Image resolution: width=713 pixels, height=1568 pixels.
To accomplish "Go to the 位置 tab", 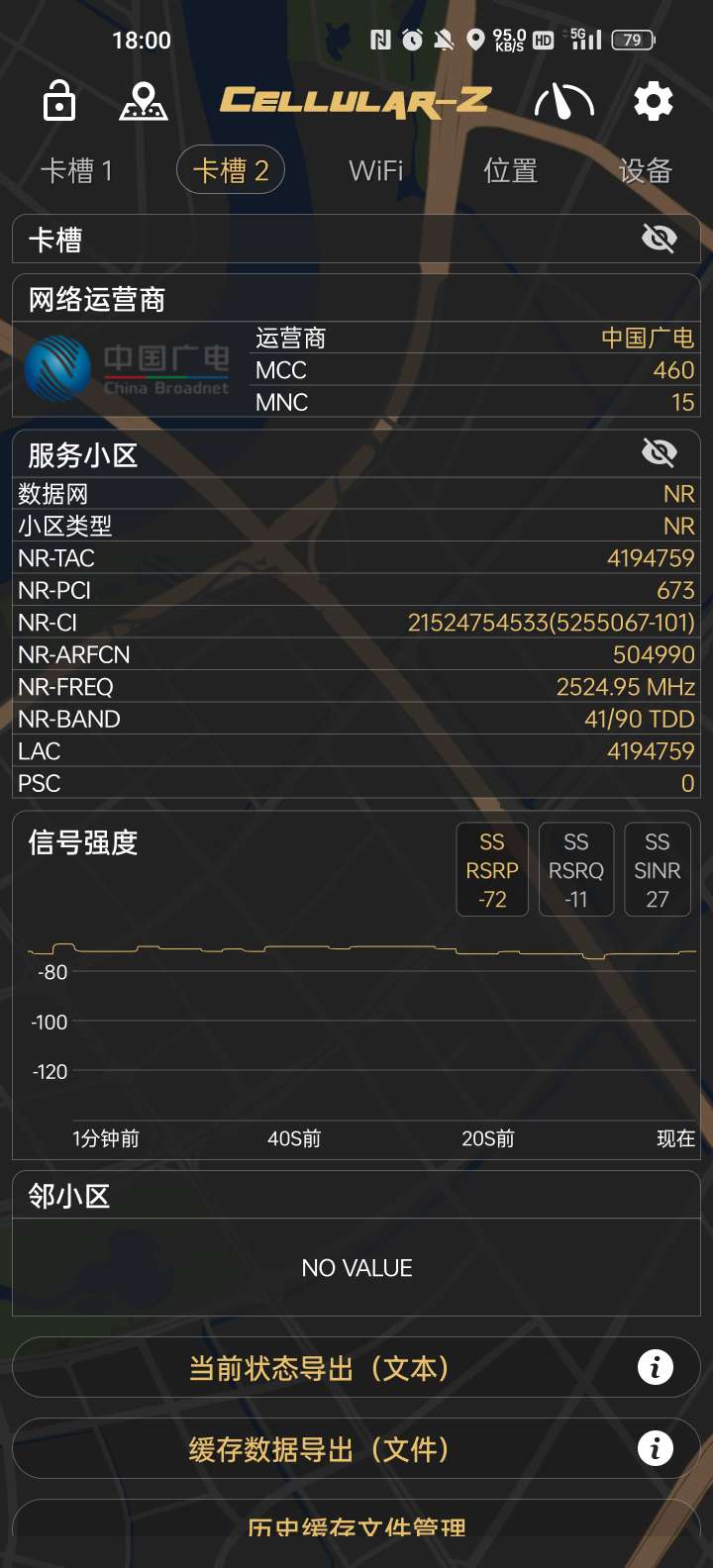I will click(x=511, y=170).
